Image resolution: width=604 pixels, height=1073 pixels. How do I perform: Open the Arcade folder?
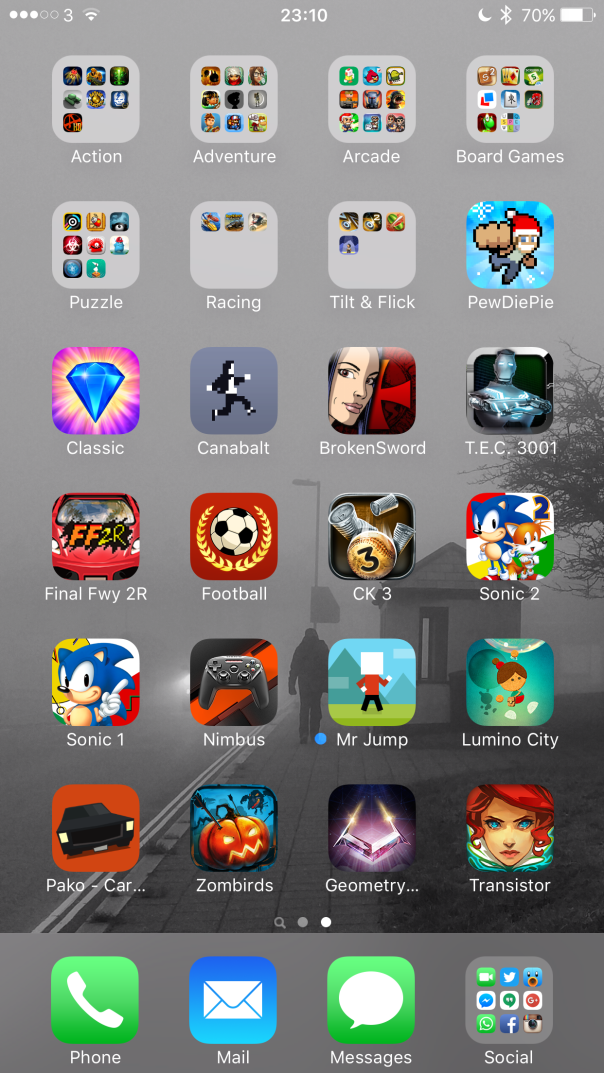372,99
